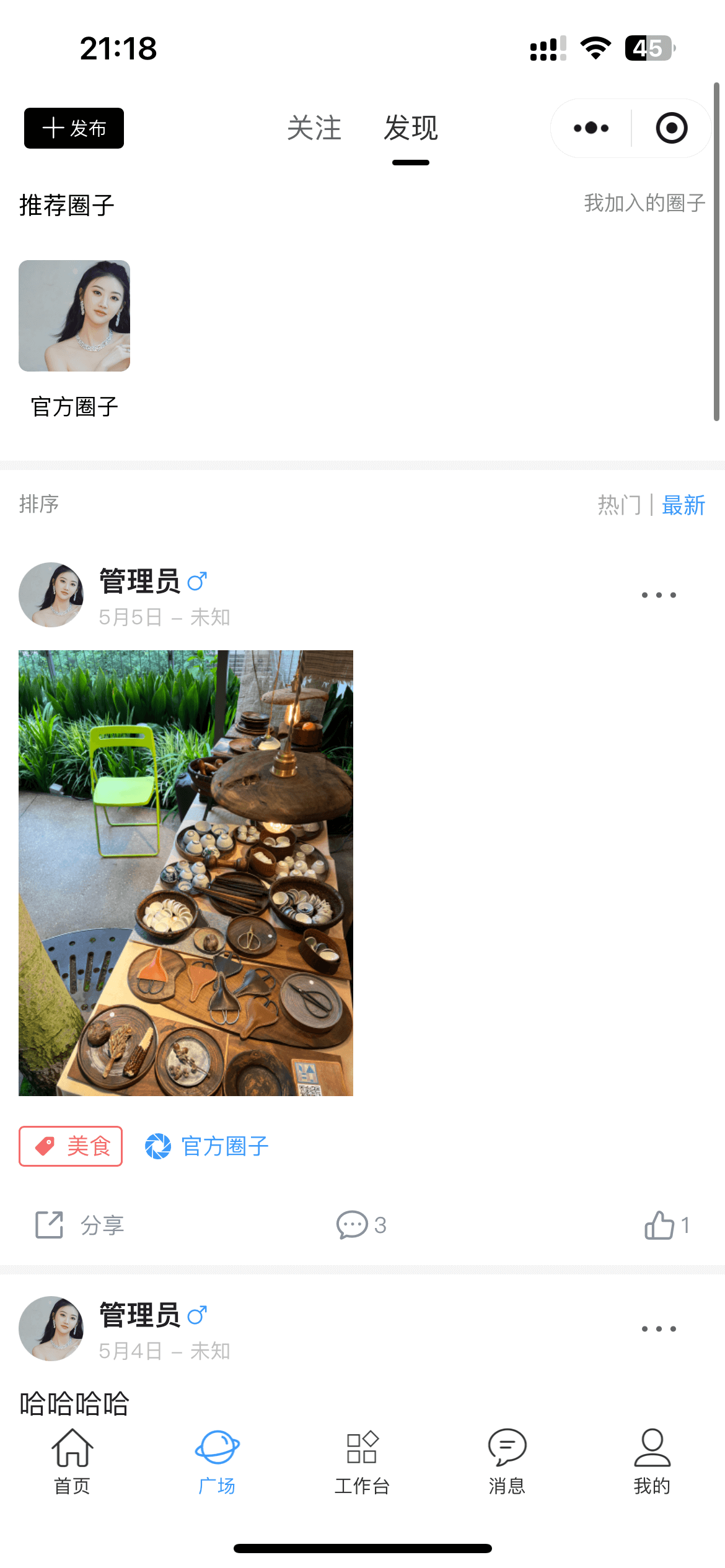The width and height of the screenshot is (725, 1568).
Task: Like the 5月5日 post
Action: click(666, 1225)
